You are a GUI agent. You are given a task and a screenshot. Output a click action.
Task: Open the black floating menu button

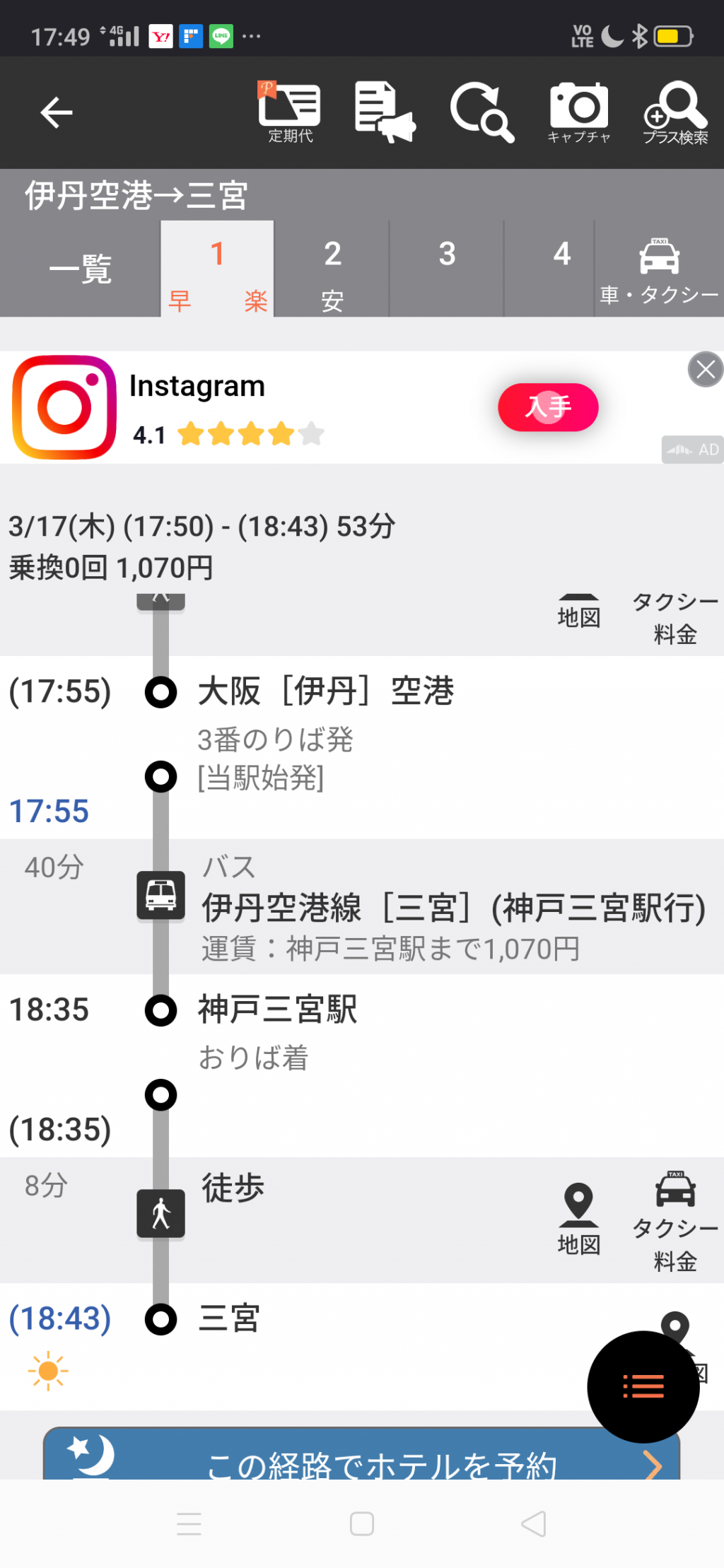point(643,1386)
